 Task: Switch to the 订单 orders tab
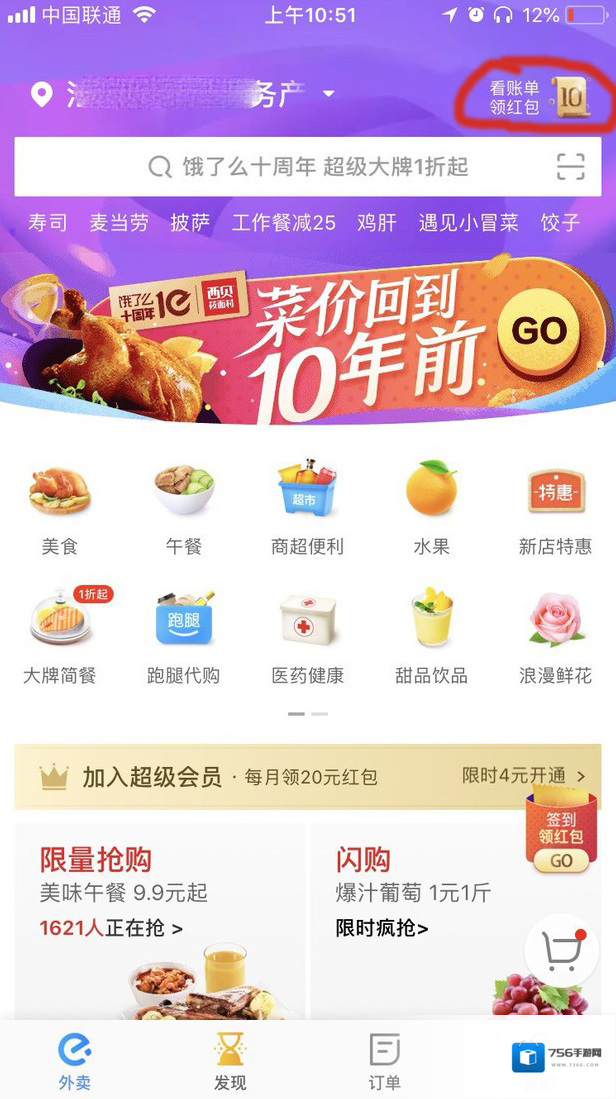point(384,1059)
